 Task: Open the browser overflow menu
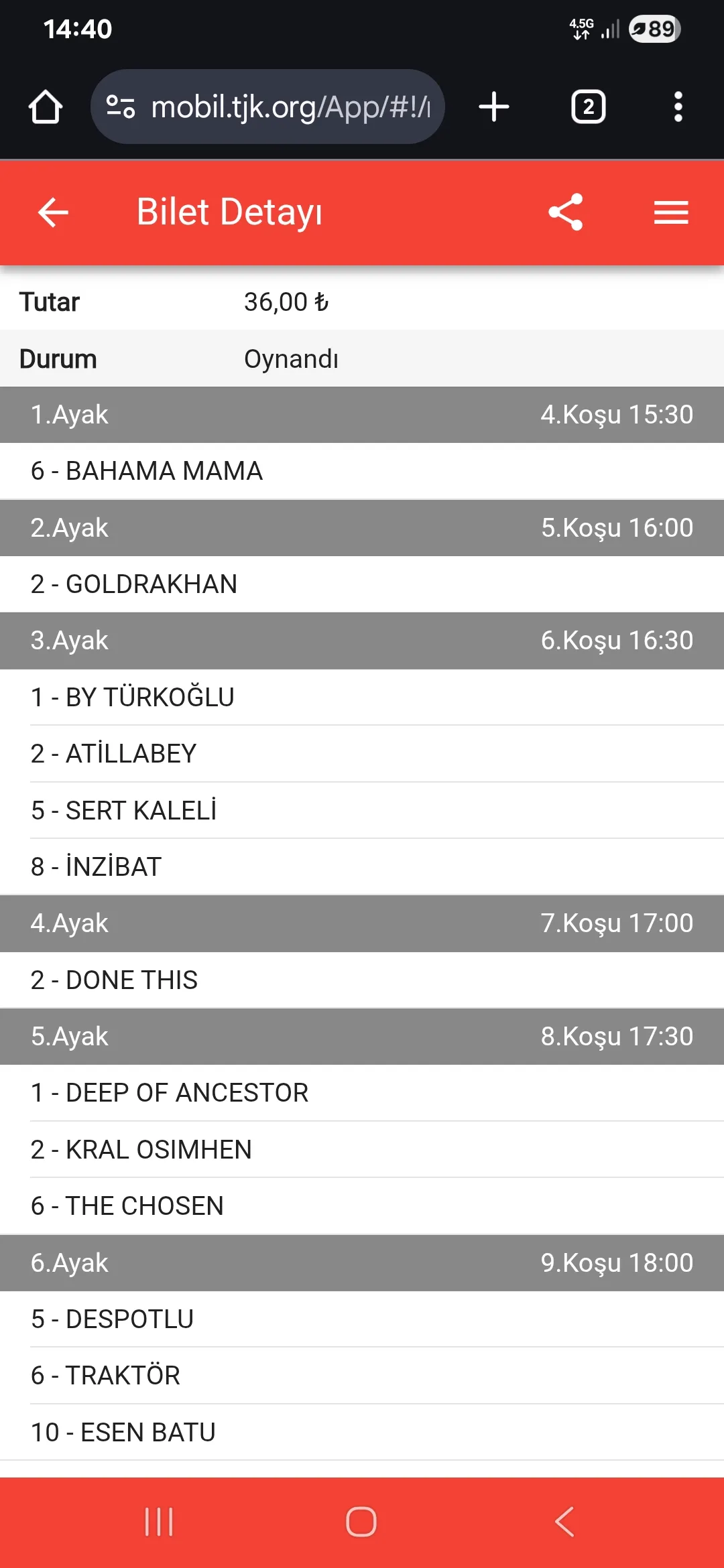point(678,107)
